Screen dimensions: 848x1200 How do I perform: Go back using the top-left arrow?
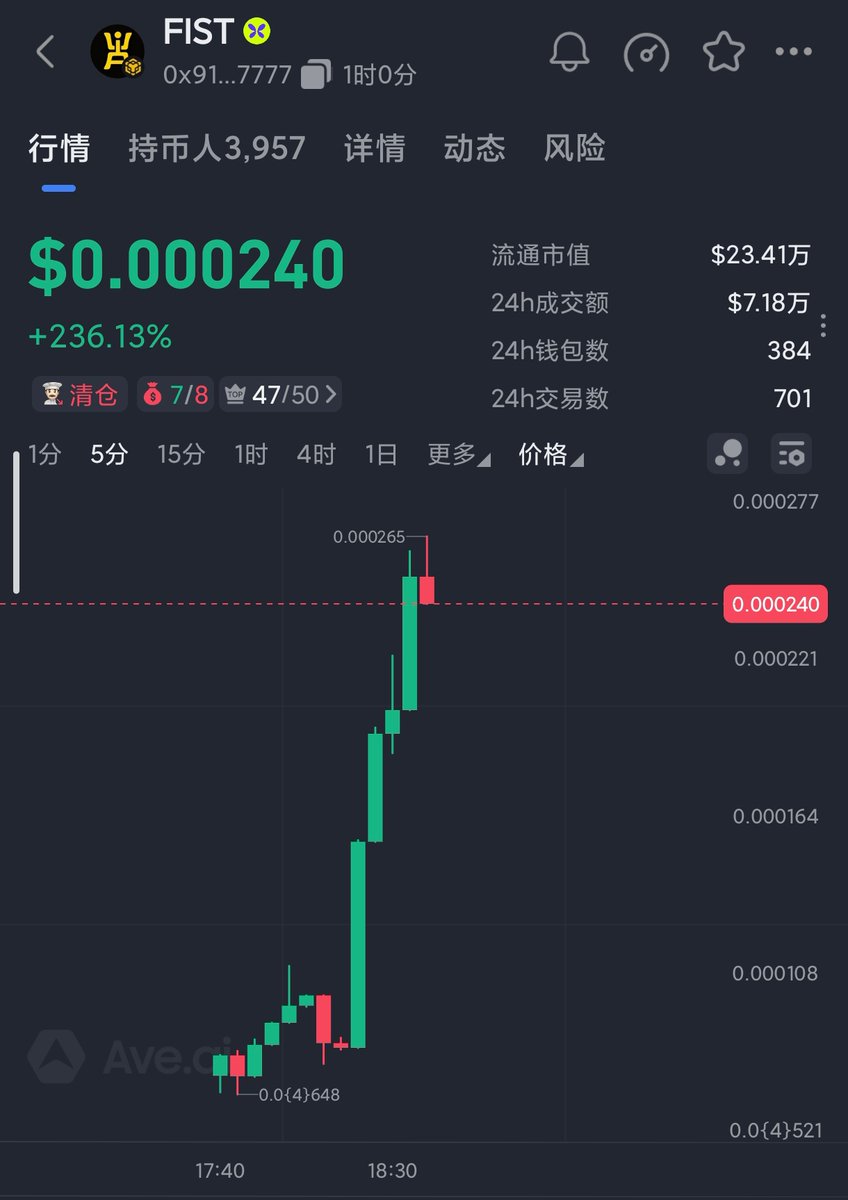[x=45, y=52]
